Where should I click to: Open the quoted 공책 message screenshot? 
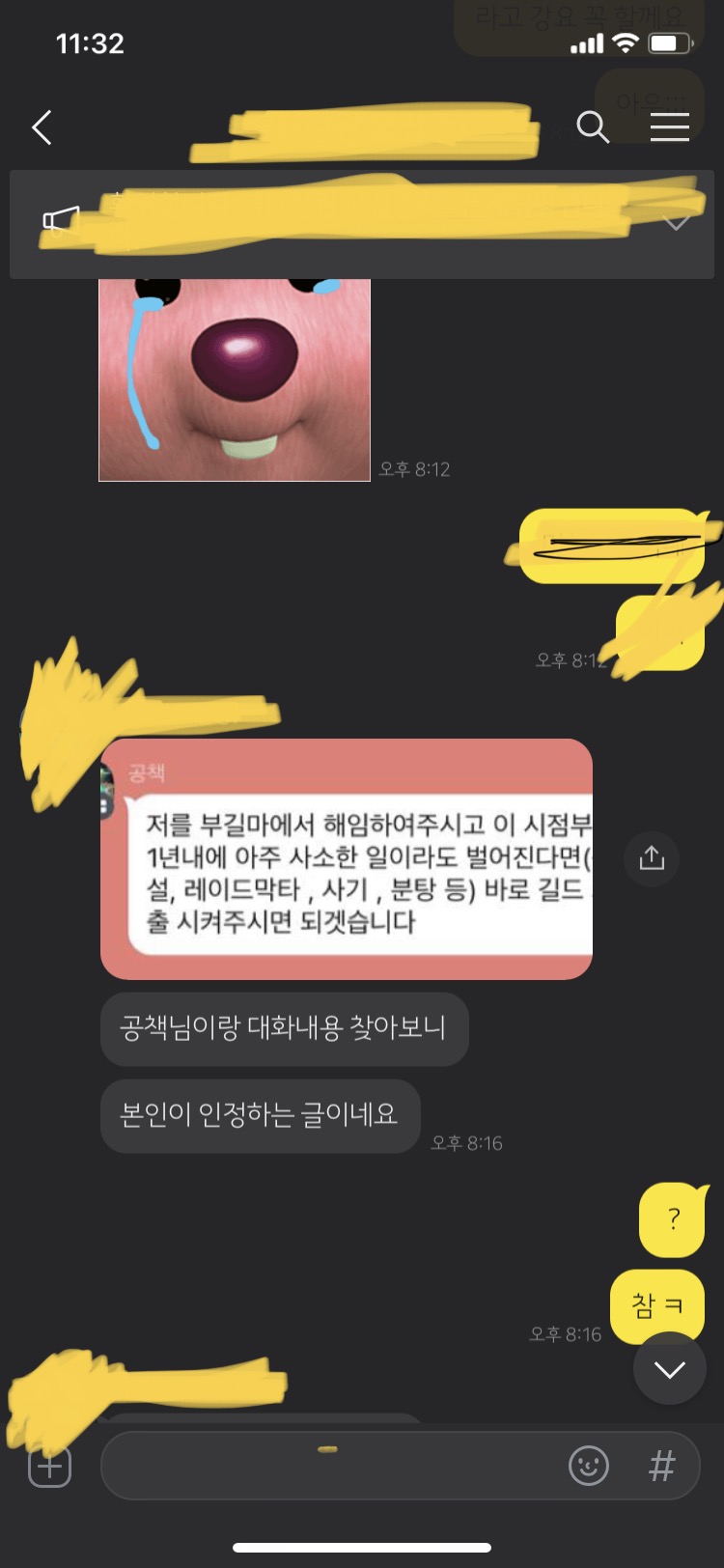click(x=348, y=859)
